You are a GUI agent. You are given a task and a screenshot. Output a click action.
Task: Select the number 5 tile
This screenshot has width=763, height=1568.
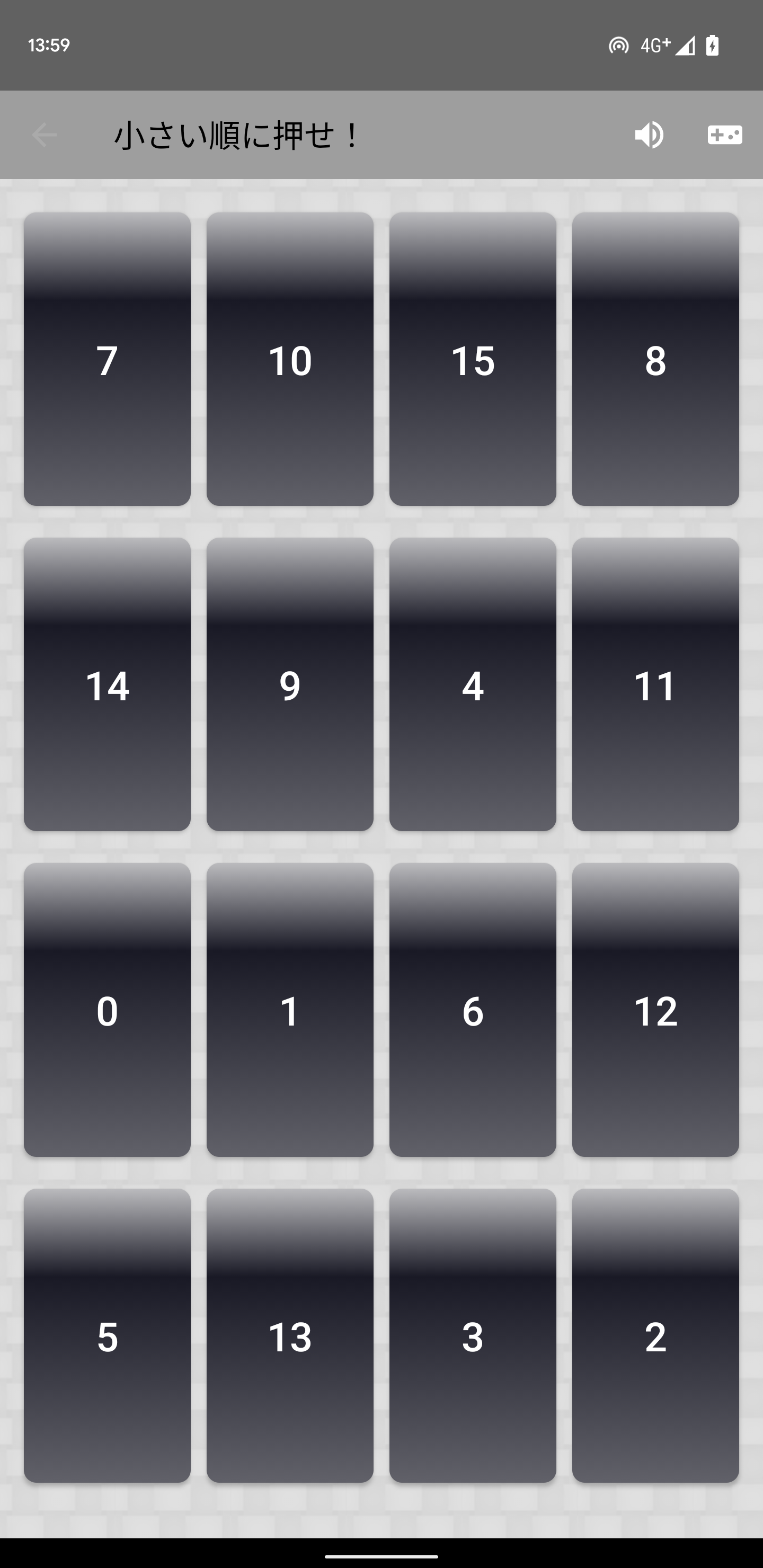point(107,1335)
